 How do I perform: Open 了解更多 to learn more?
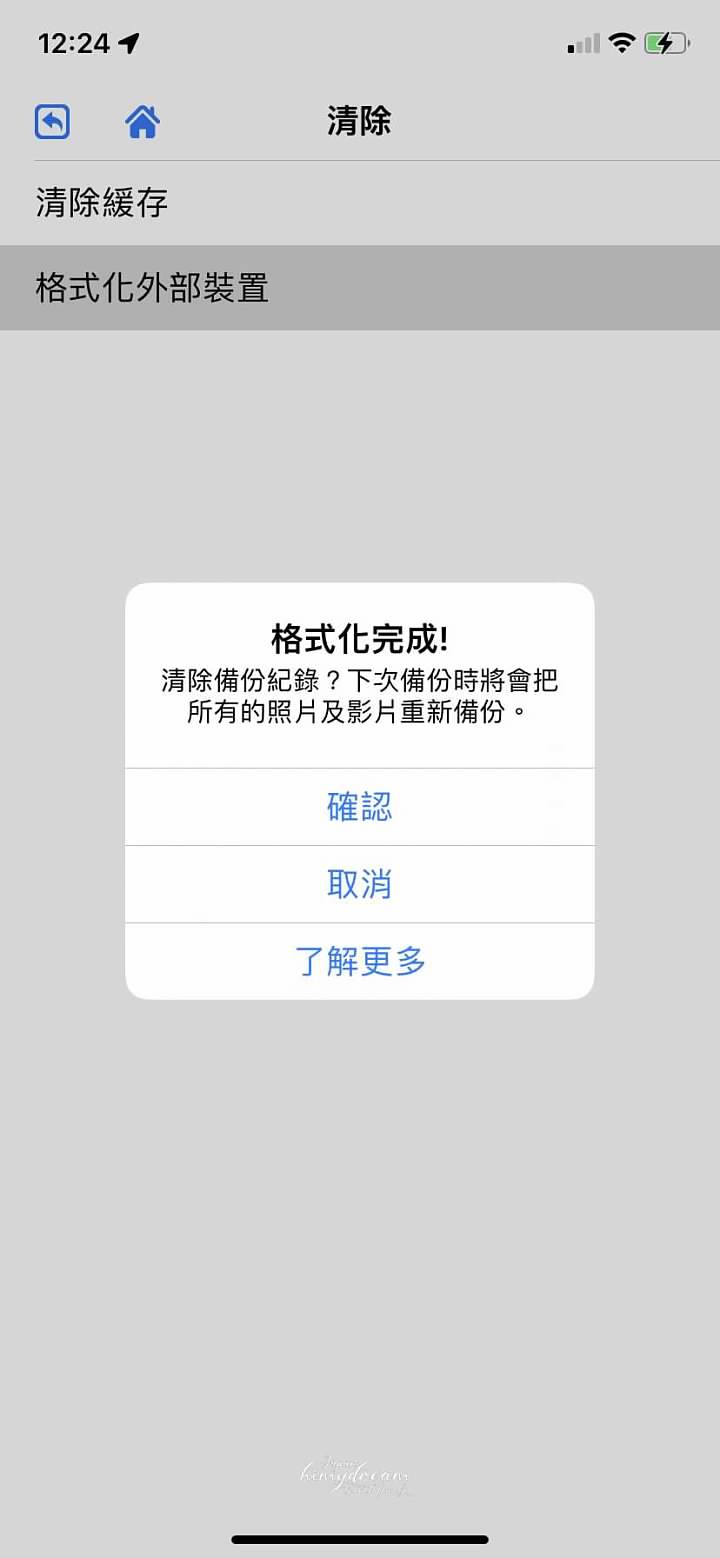point(360,961)
